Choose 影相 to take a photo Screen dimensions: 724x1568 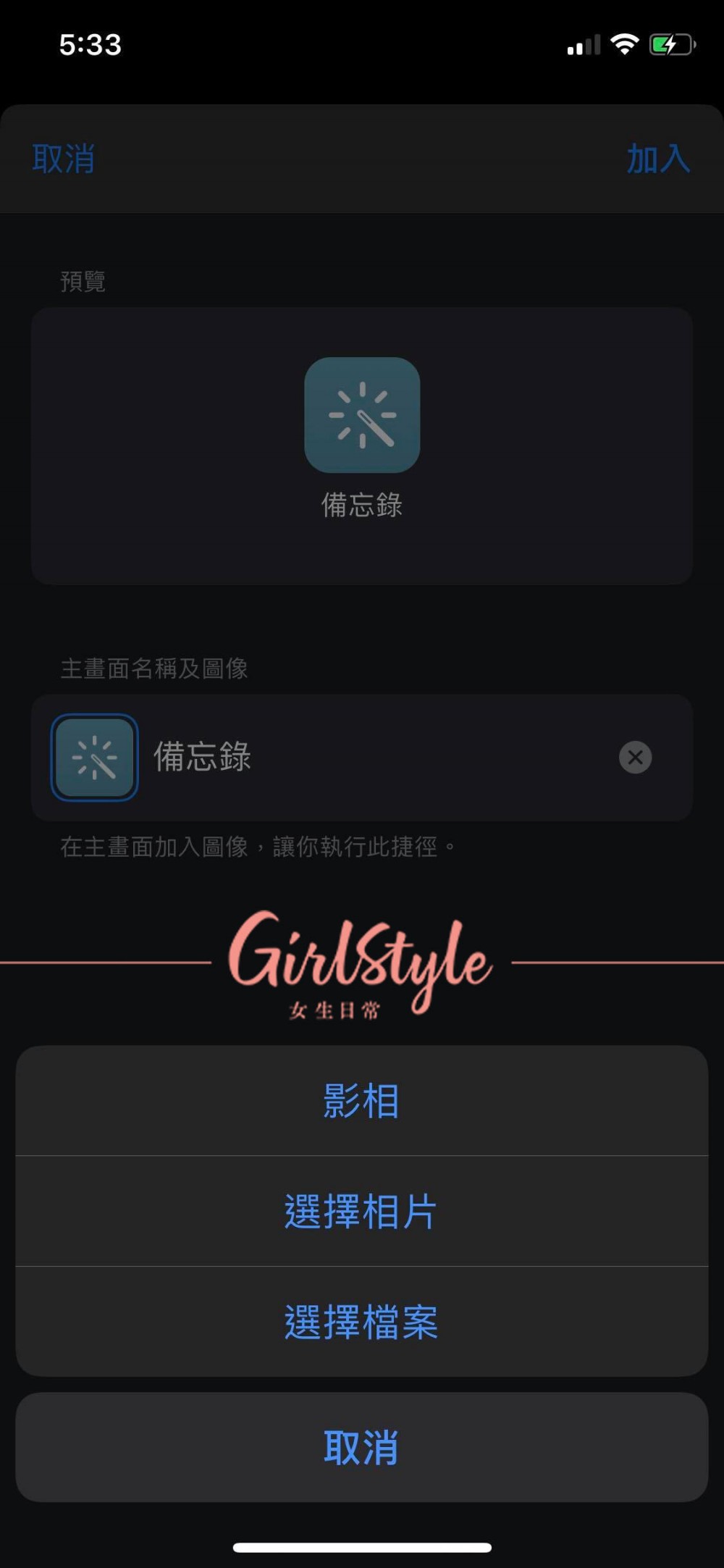coord(361,1101)
